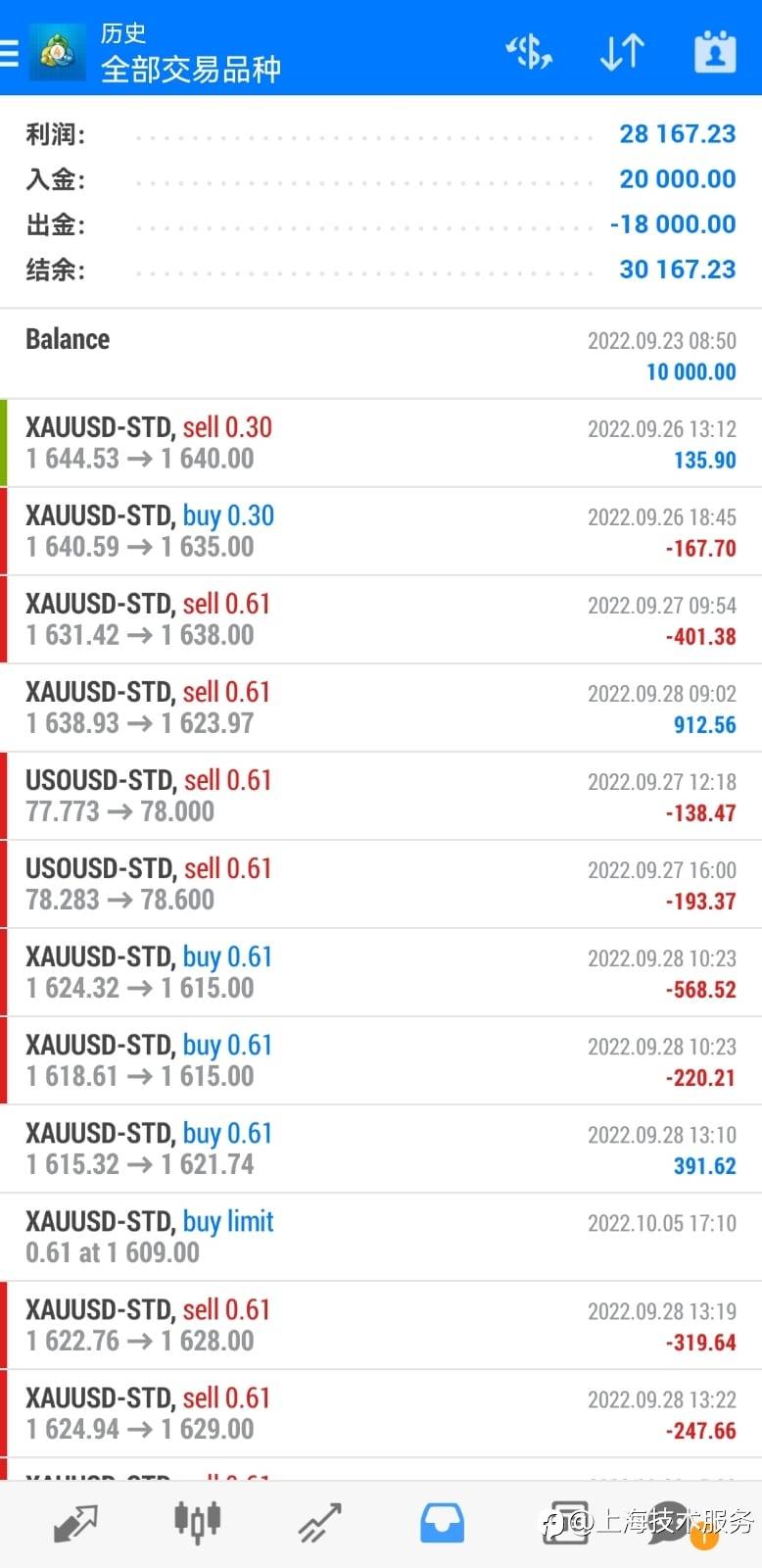Open the Balance 10 000.00 entry
The height and width of the screenshot is (1568, 762).
(x=381, y=355)
